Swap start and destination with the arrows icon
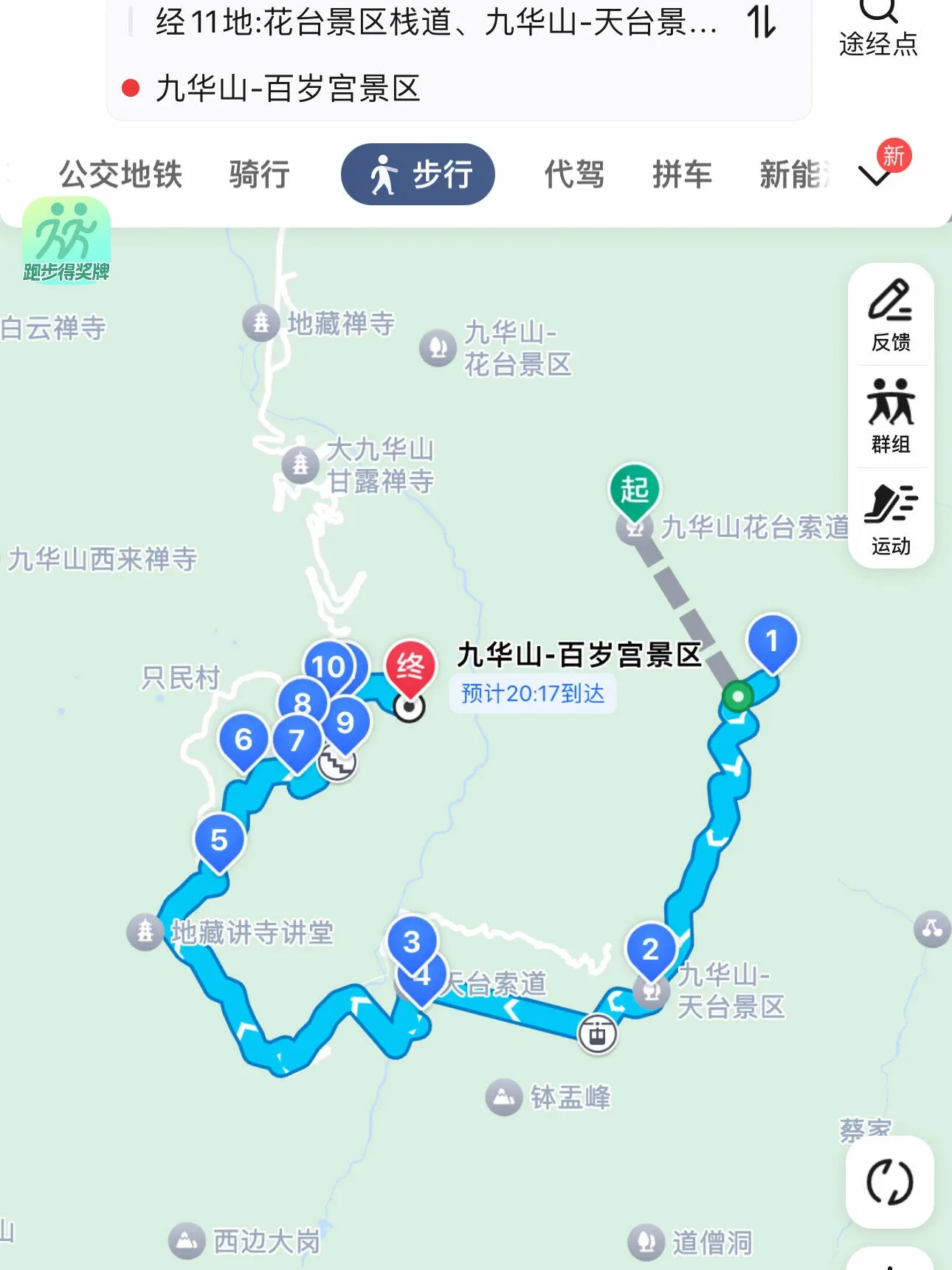Image resolution: width=952 pixels, height=1270 pixels. (x=762, y=22)
